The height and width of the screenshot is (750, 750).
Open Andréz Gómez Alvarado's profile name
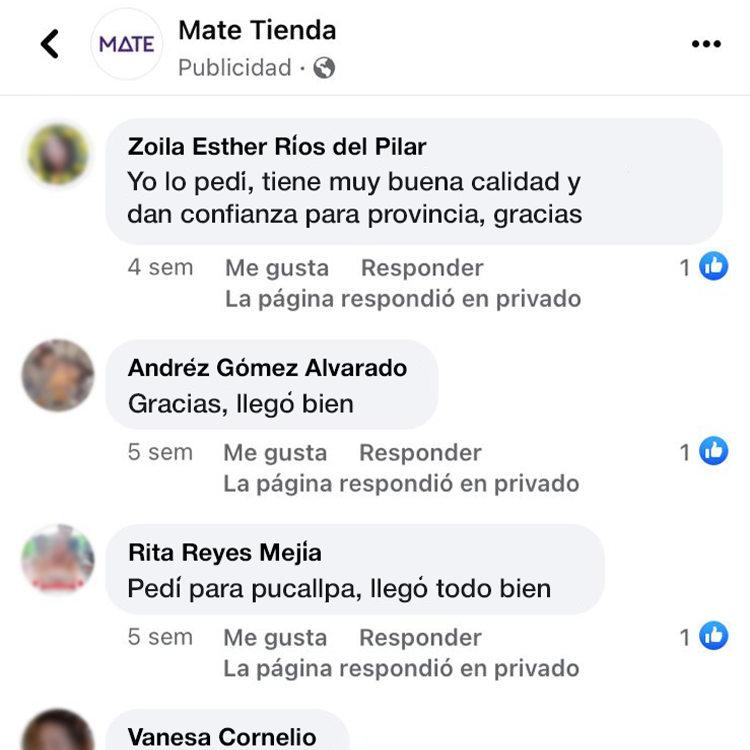(267, 368)
